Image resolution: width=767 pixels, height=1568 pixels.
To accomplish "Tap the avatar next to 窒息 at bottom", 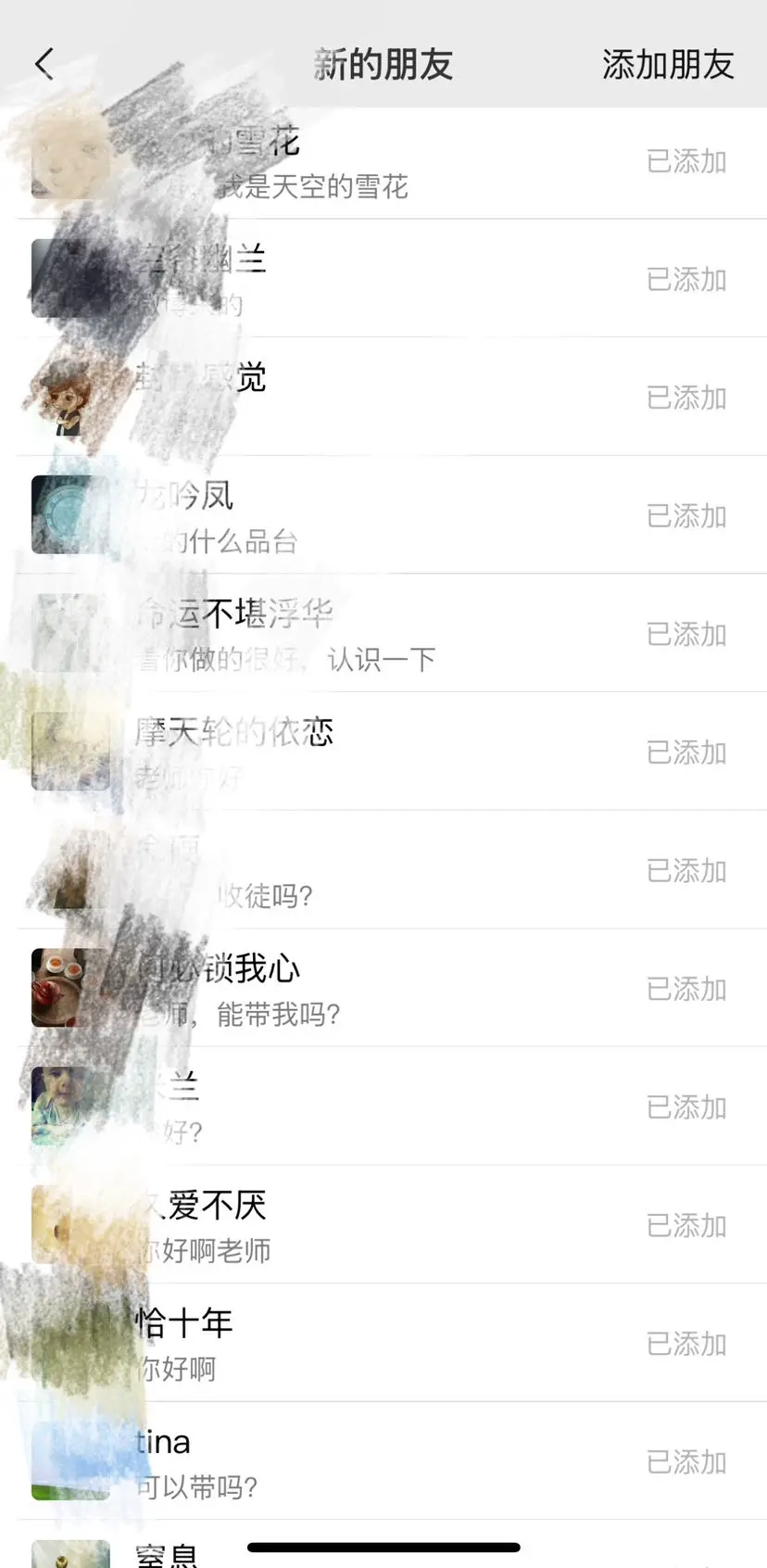I will (71, 1554).
